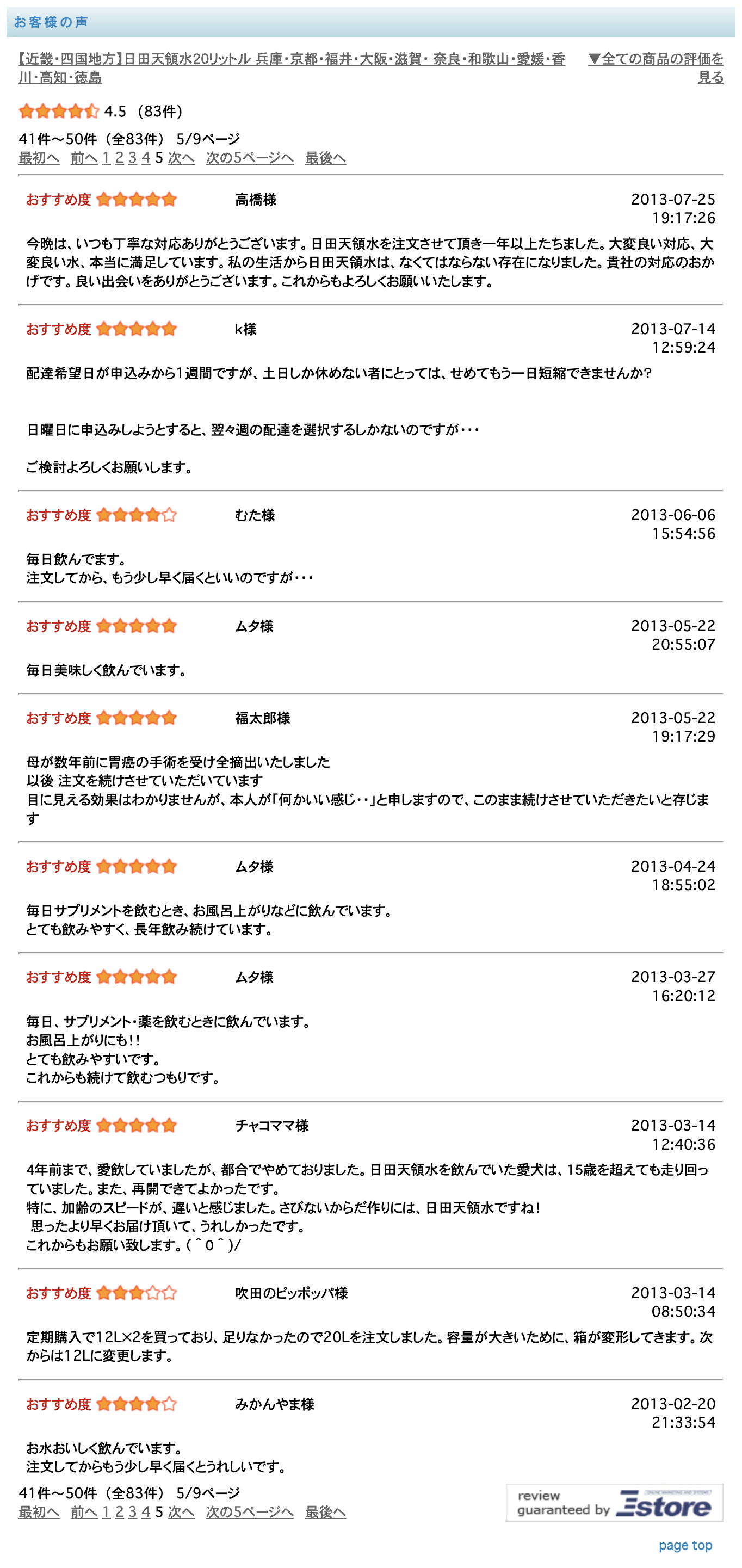Tap 次の5ページへ in top pagination

click(250, 158)
